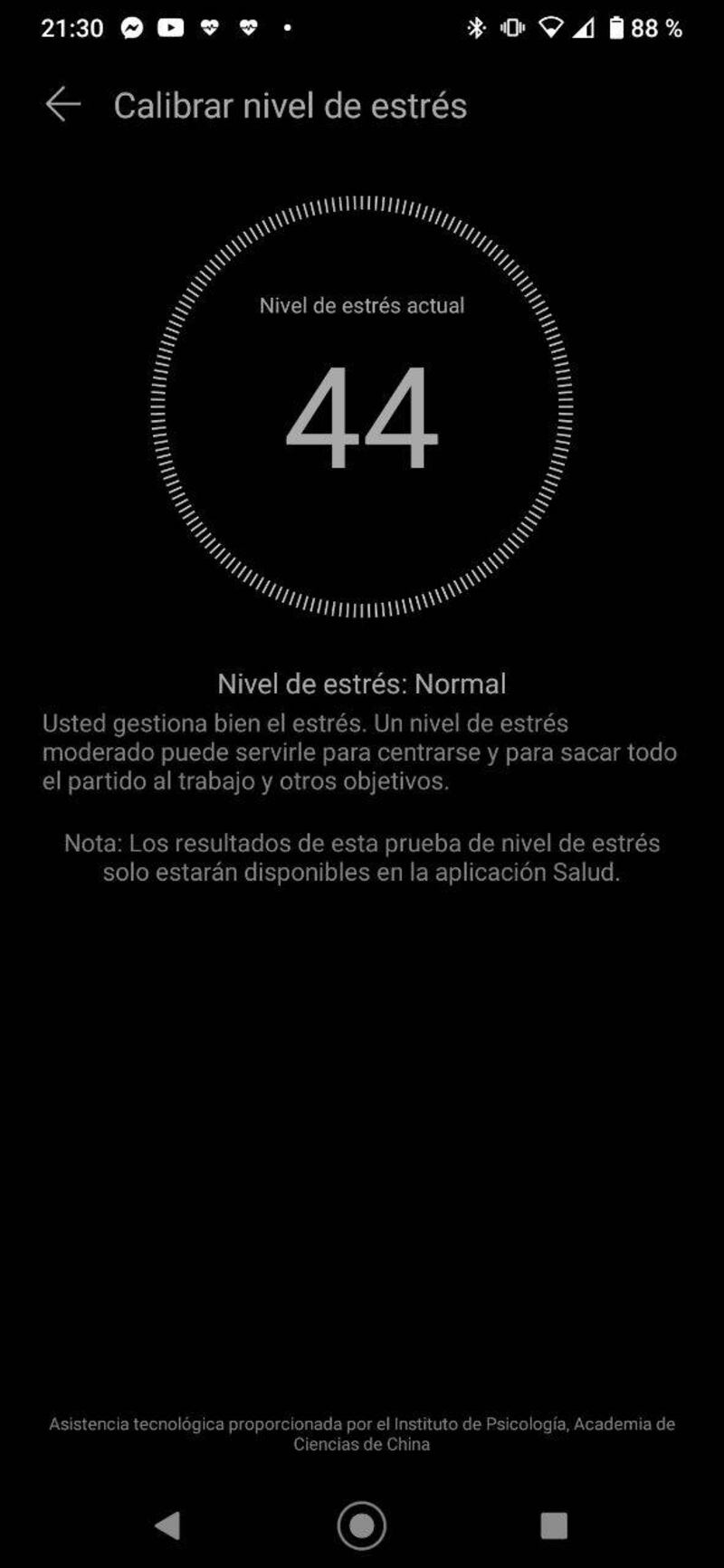The height and width of the screenshot is (1568, 724).
Task: Open the recent apps view
Action: (x=554, y=1525)
